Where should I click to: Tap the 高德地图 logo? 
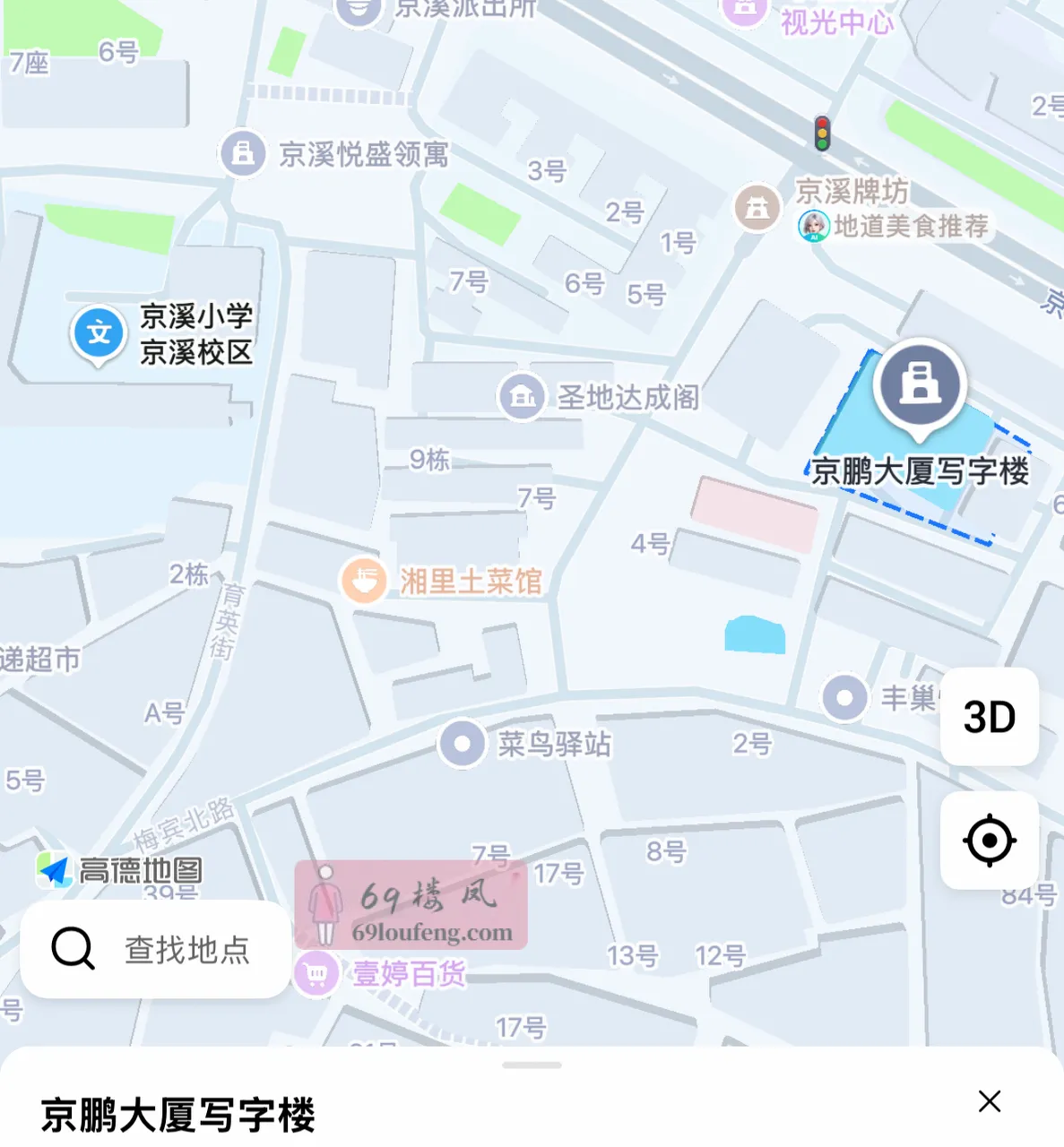[54, 867]
